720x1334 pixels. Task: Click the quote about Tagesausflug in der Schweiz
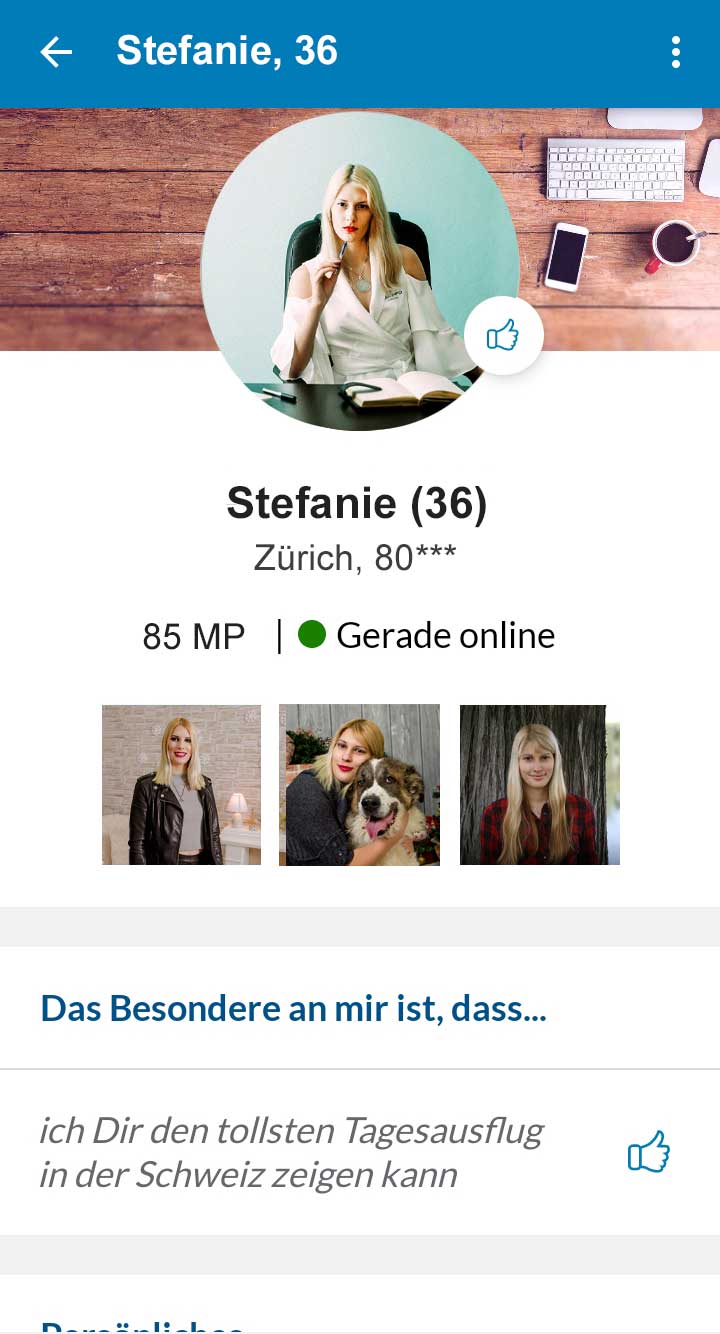(x=290, y=1151)
